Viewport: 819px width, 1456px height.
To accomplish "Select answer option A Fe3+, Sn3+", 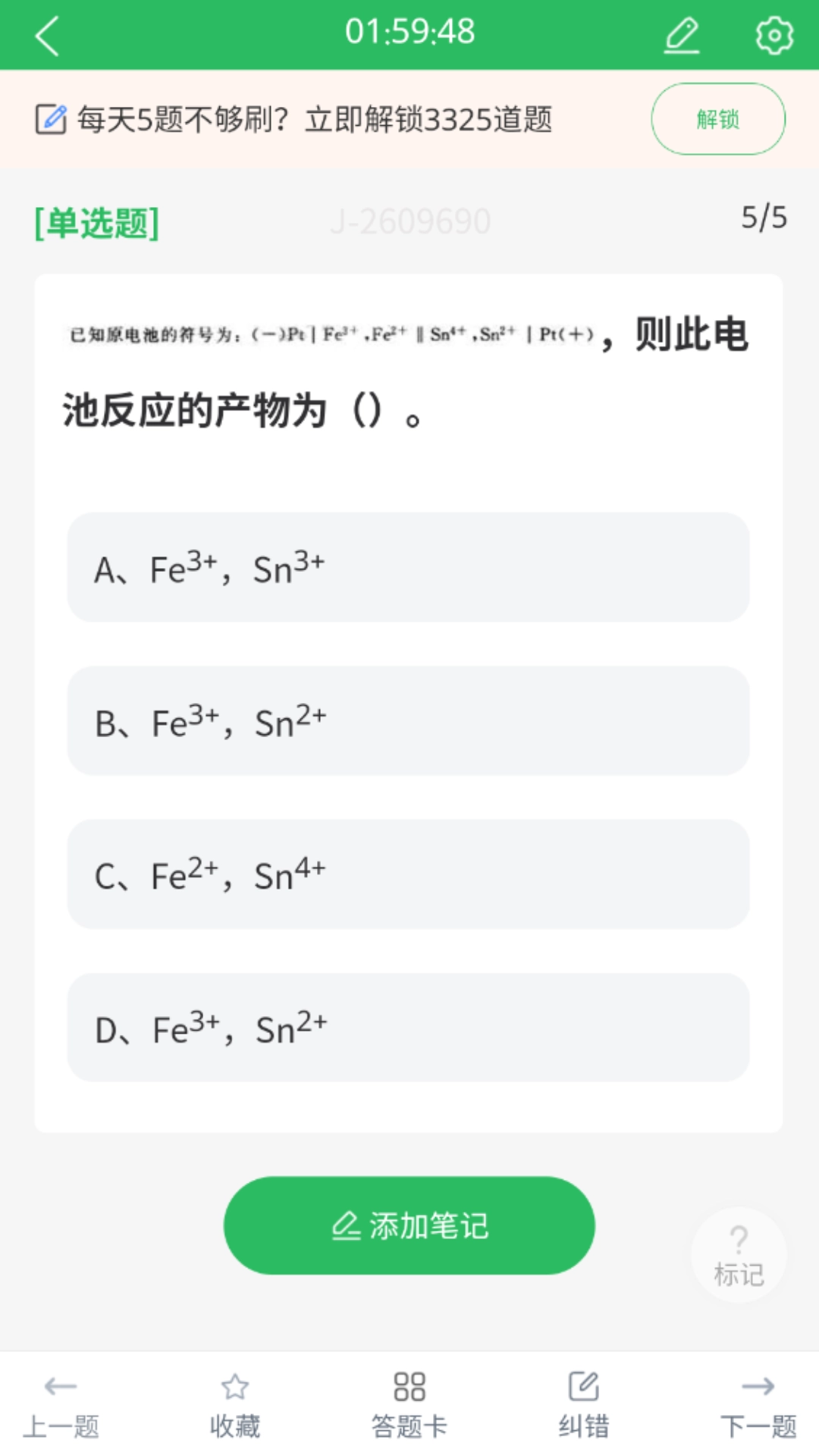I will click(x=409, y=566).
